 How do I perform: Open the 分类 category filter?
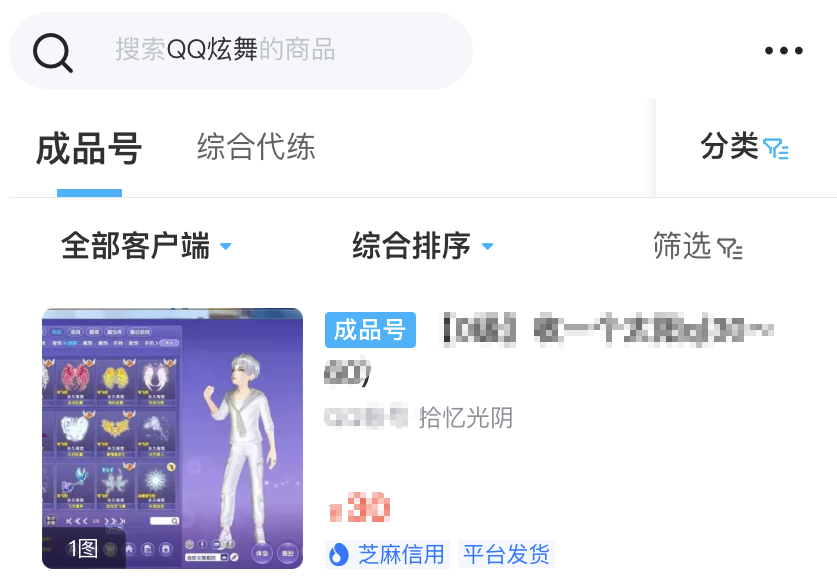(744, 147)
